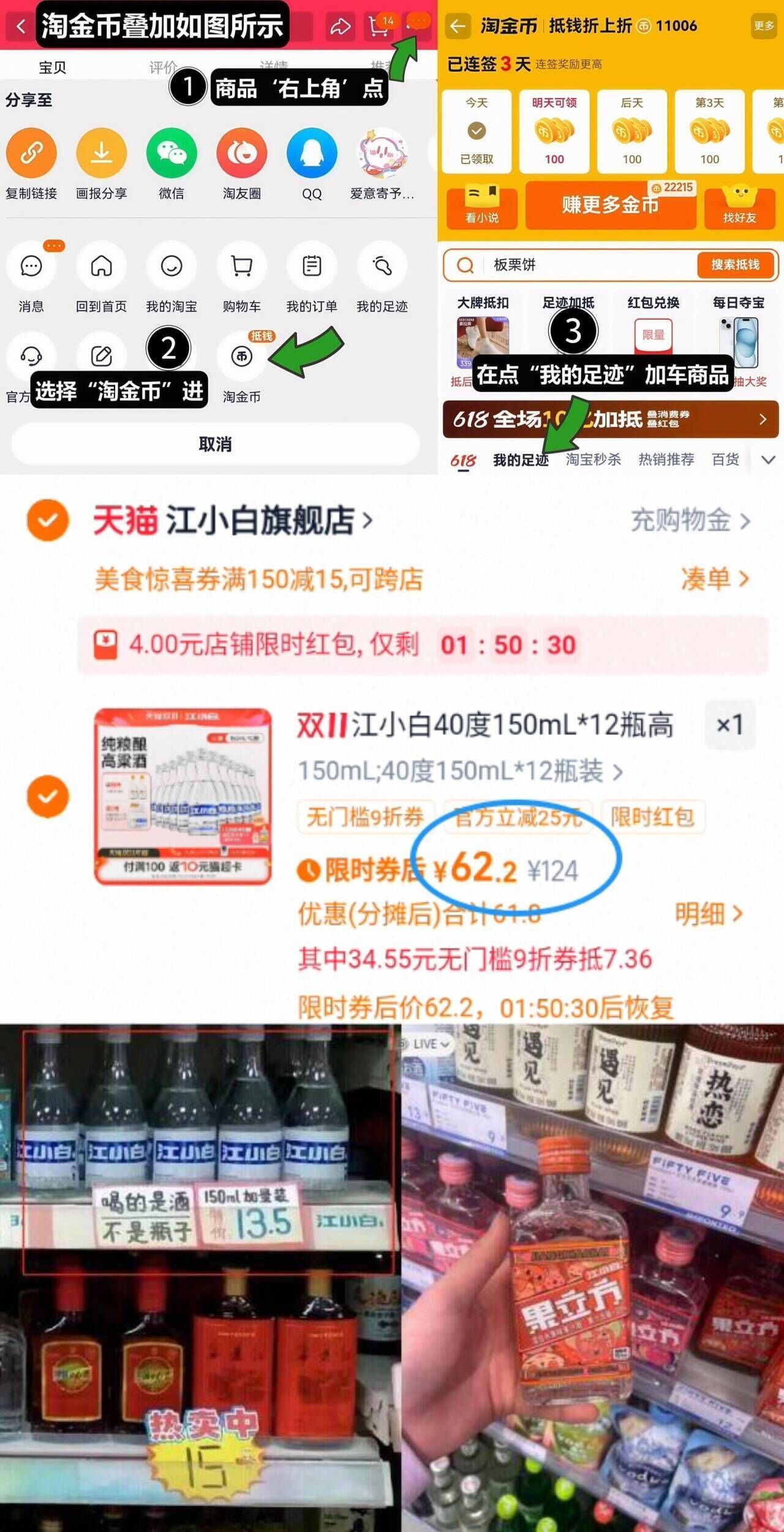The image size is (784, 1532).
Task: Tap the 今天已领取 sign-in check
Action: 477,130
